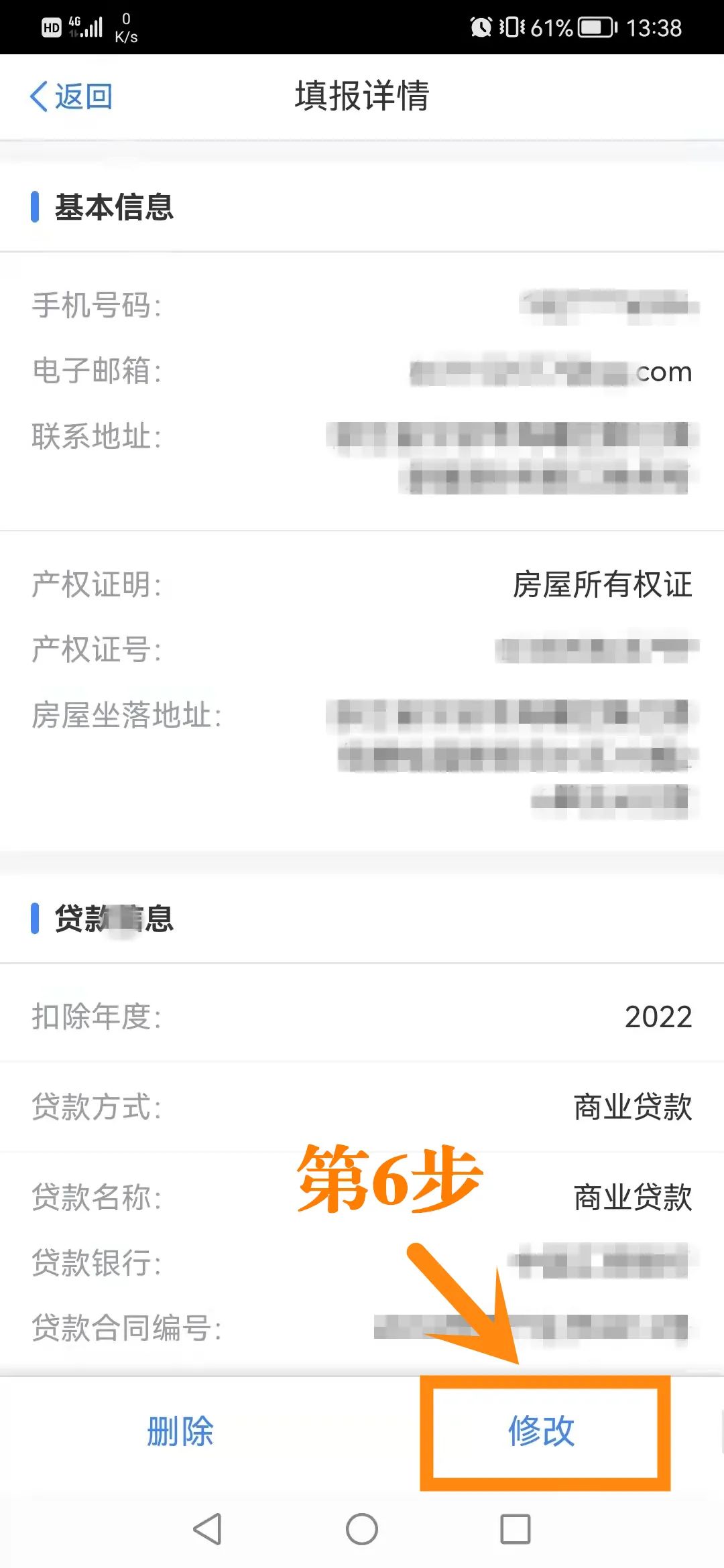This screenshot has width=724, height=1568.
Task: Open recent apps with the square button
Action: [516, 1529]
